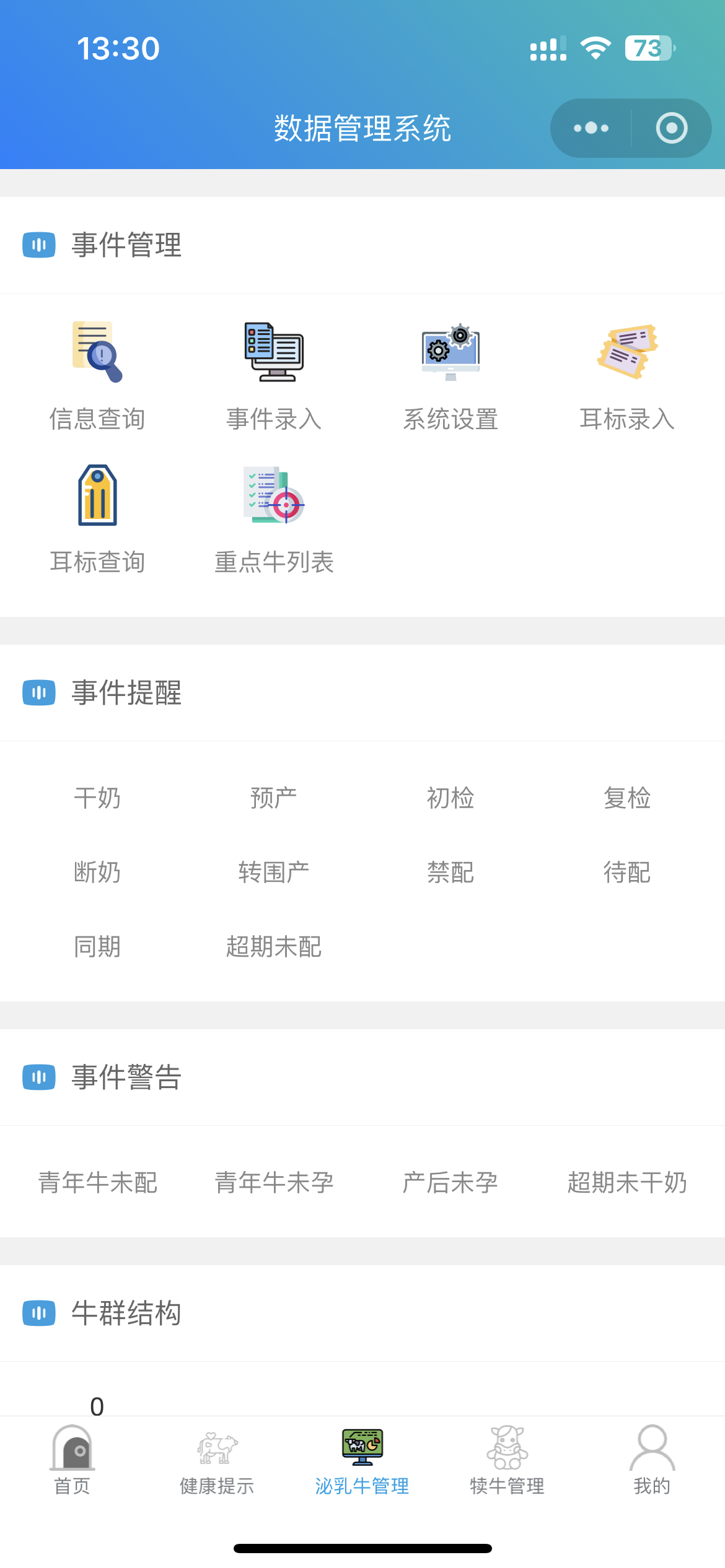Open the 干奶 reminder
The image size is (725, 1568).
point(97,798)
